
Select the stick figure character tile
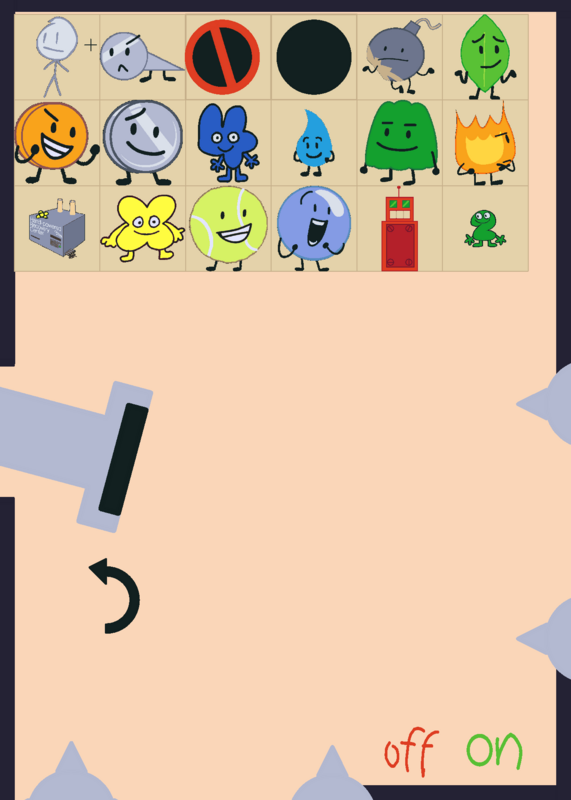point(57,57)
